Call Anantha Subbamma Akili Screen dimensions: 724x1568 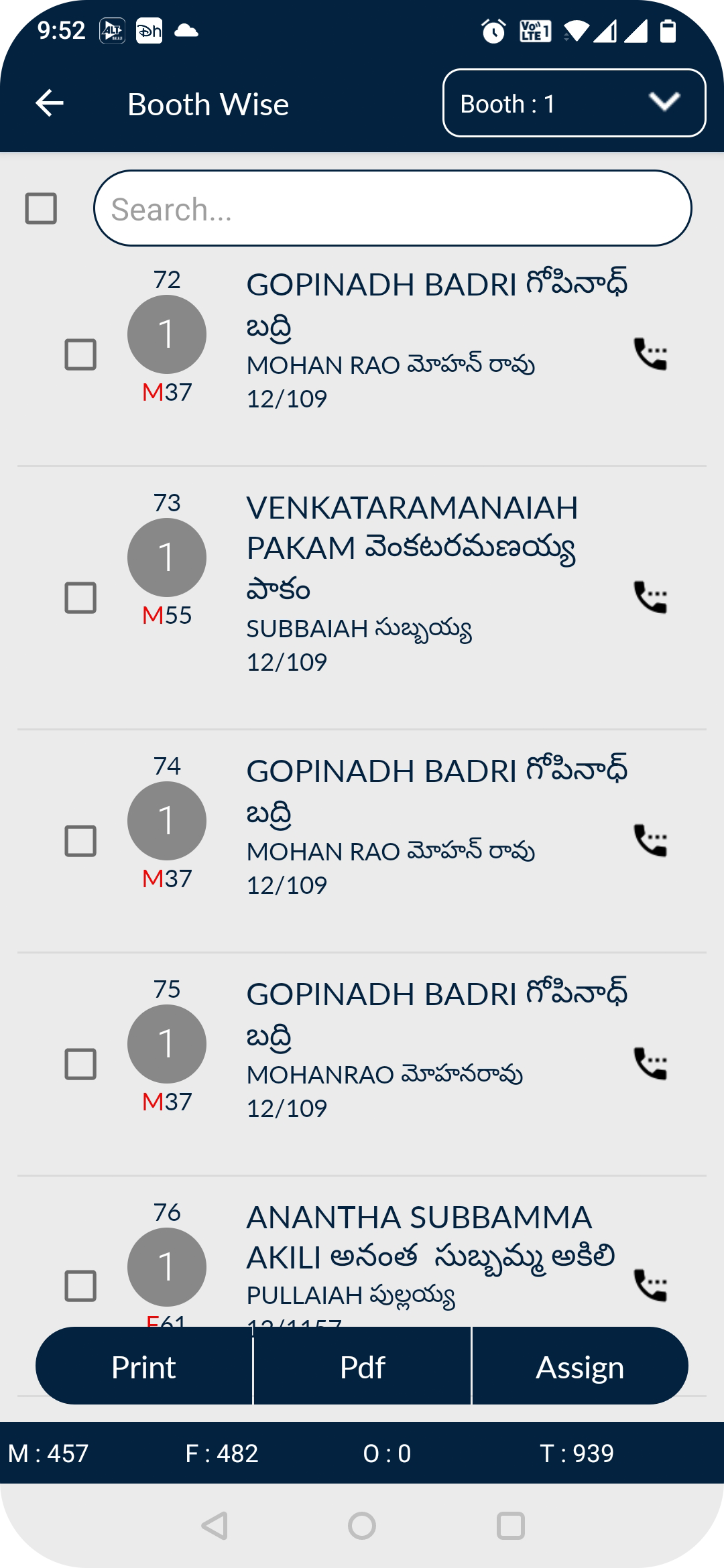(650, 1285)
